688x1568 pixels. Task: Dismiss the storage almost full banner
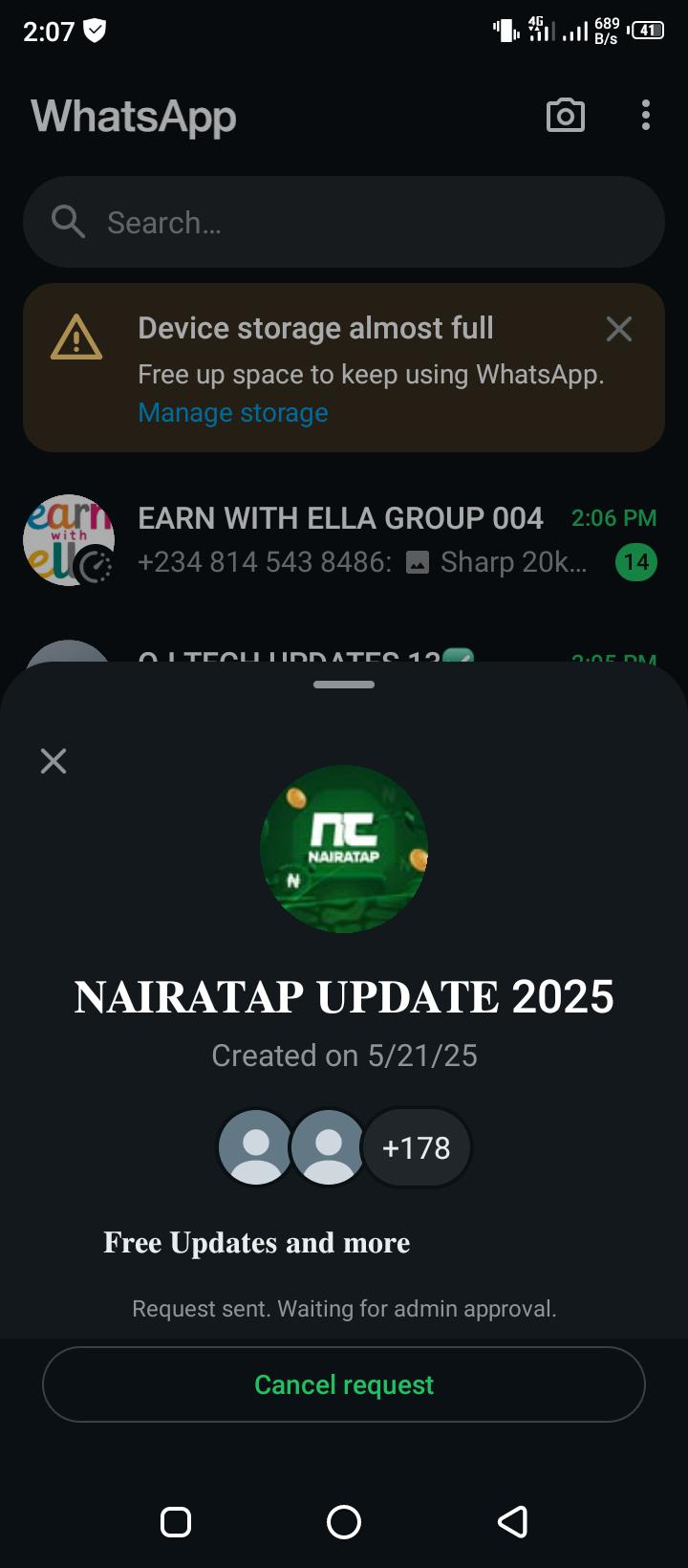[x=619, y=329]
